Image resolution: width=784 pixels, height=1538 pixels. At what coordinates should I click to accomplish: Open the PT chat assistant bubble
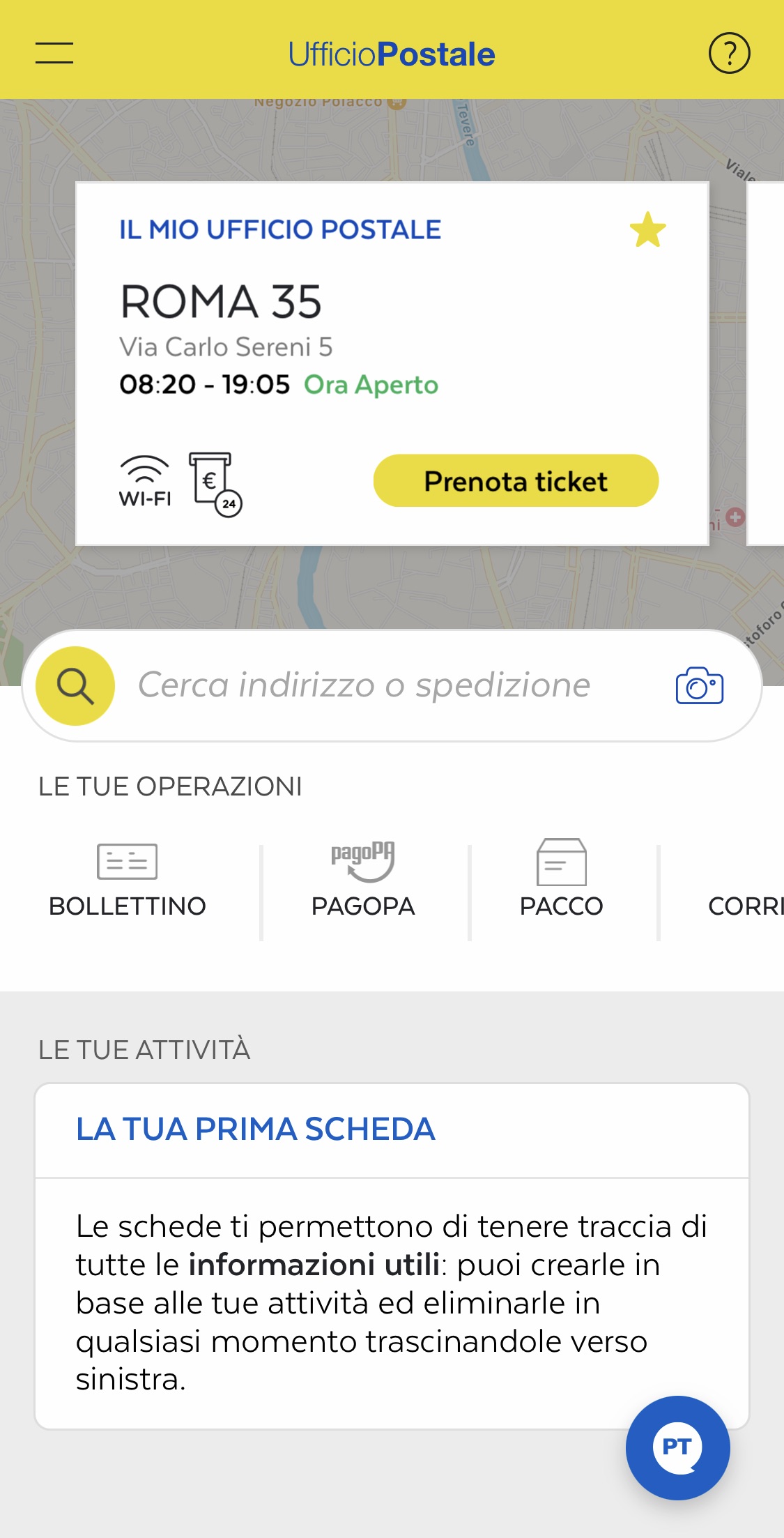[x=677, y=1447]
